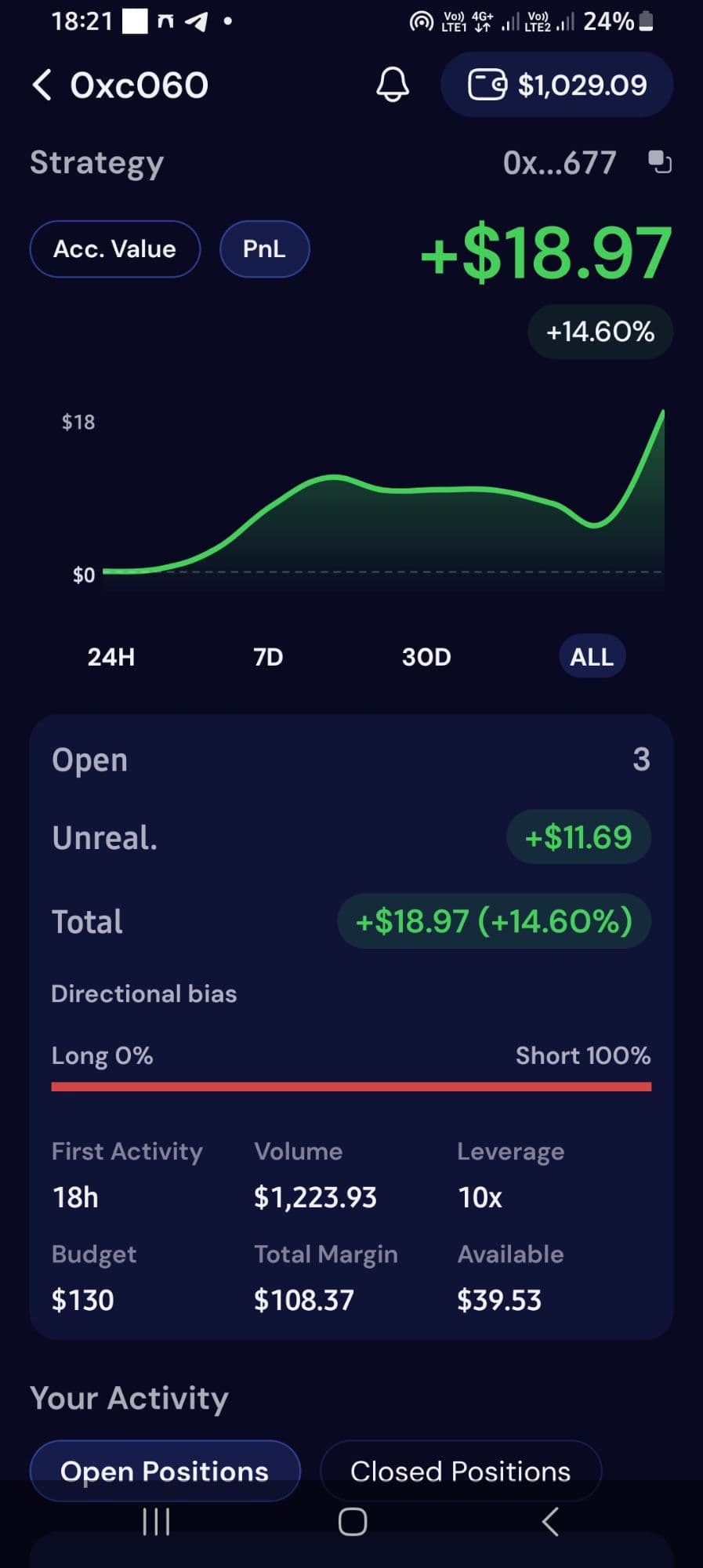This screenshot has width=703, height=1568.
Task: Select the ALL time range
Action: tap(592, 656)
